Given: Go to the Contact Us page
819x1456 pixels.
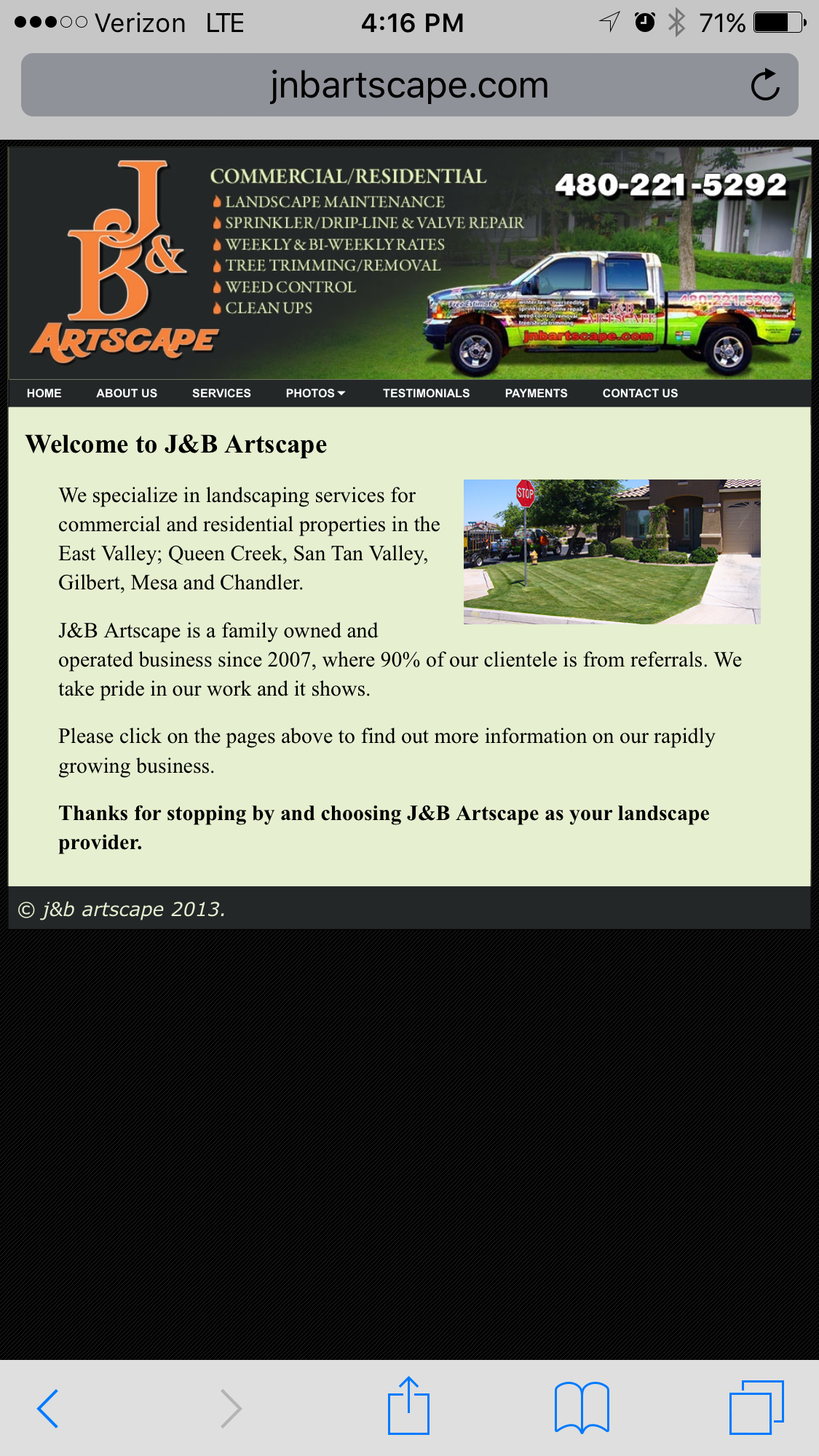Looking at the screenshot, I should tap(640, 393).
